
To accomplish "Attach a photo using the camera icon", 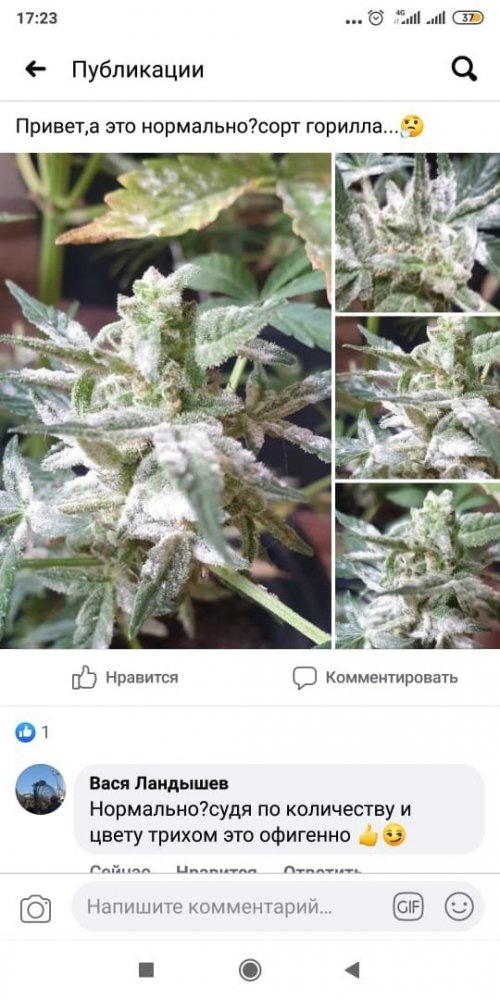I will (x=36, y=908).
